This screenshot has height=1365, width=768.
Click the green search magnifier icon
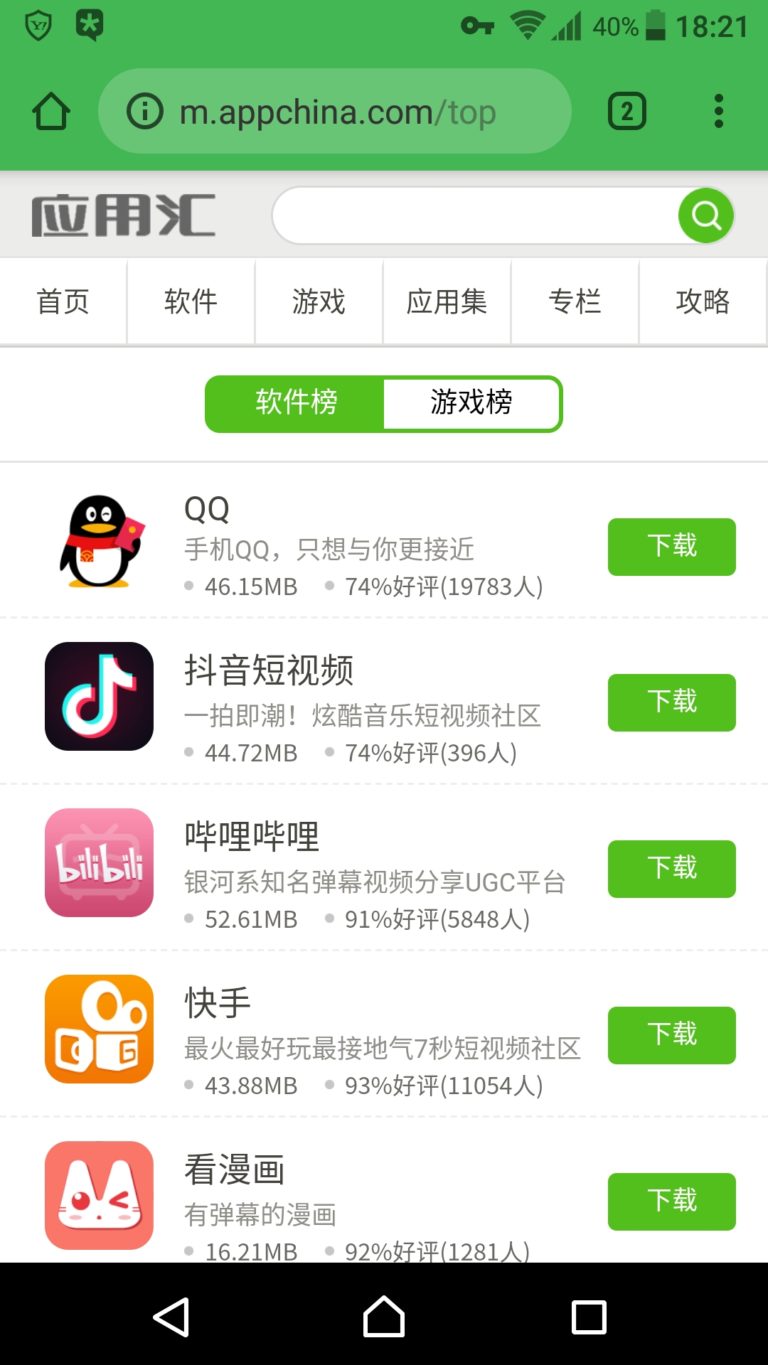[x=706, y=214]
